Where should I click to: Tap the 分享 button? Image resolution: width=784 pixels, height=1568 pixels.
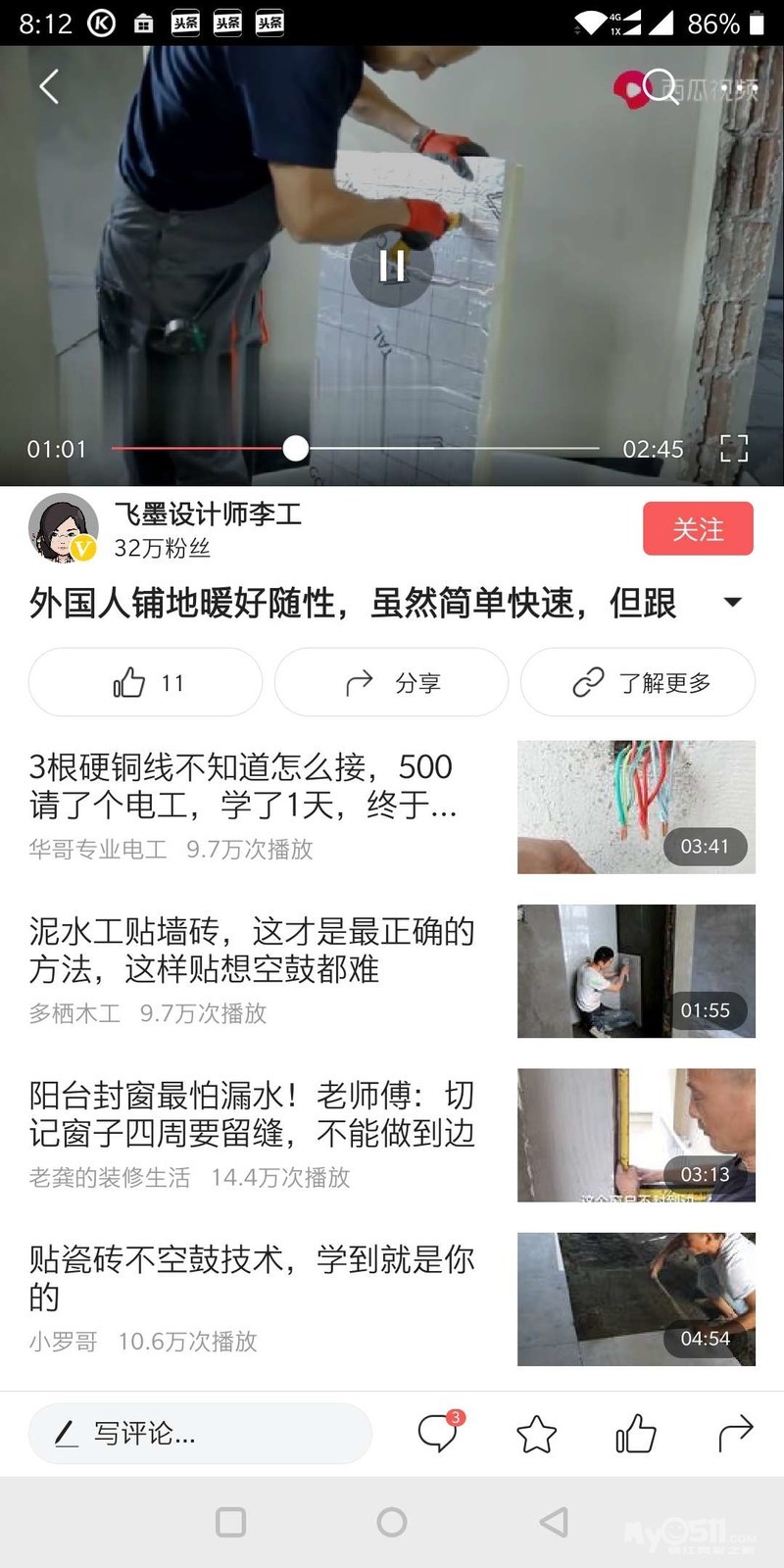pyautogui.click(x=392, y=683)
